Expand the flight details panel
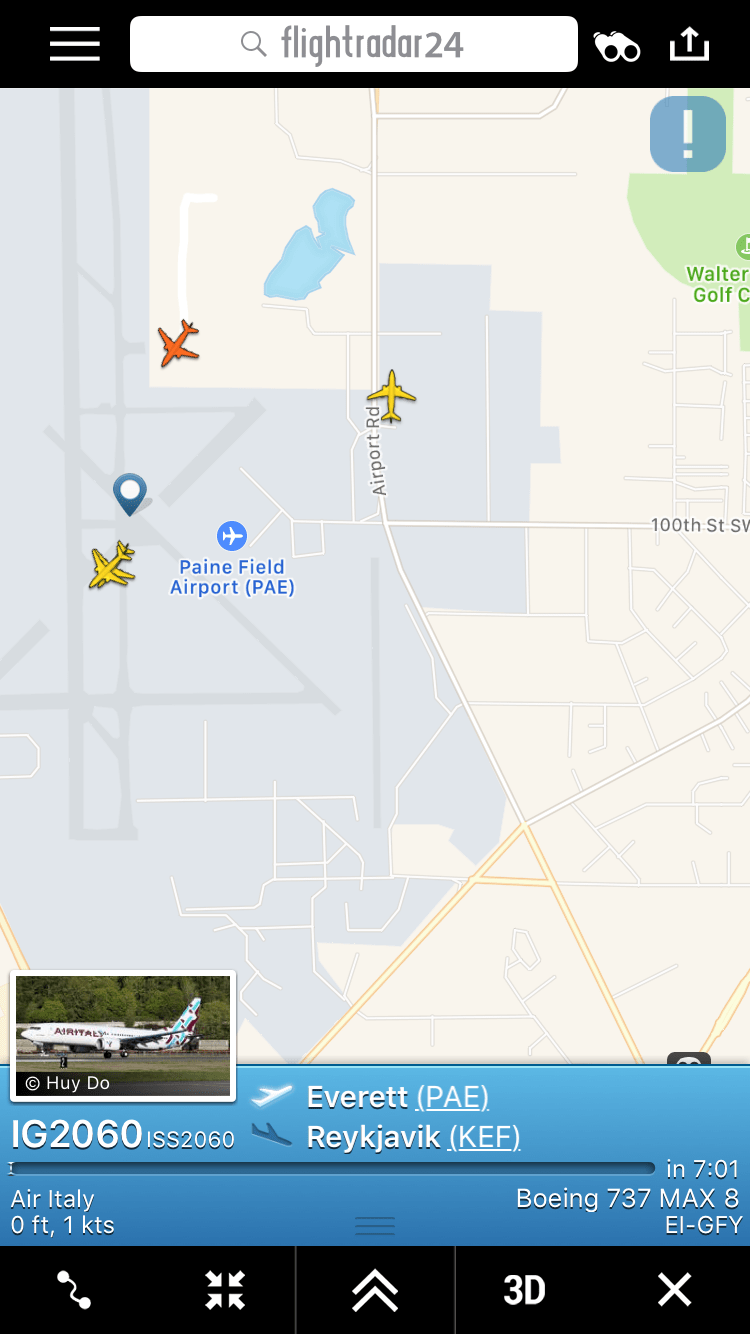Image resolution: width=750 pixels, height=1334 pixels. [375, 1290]
